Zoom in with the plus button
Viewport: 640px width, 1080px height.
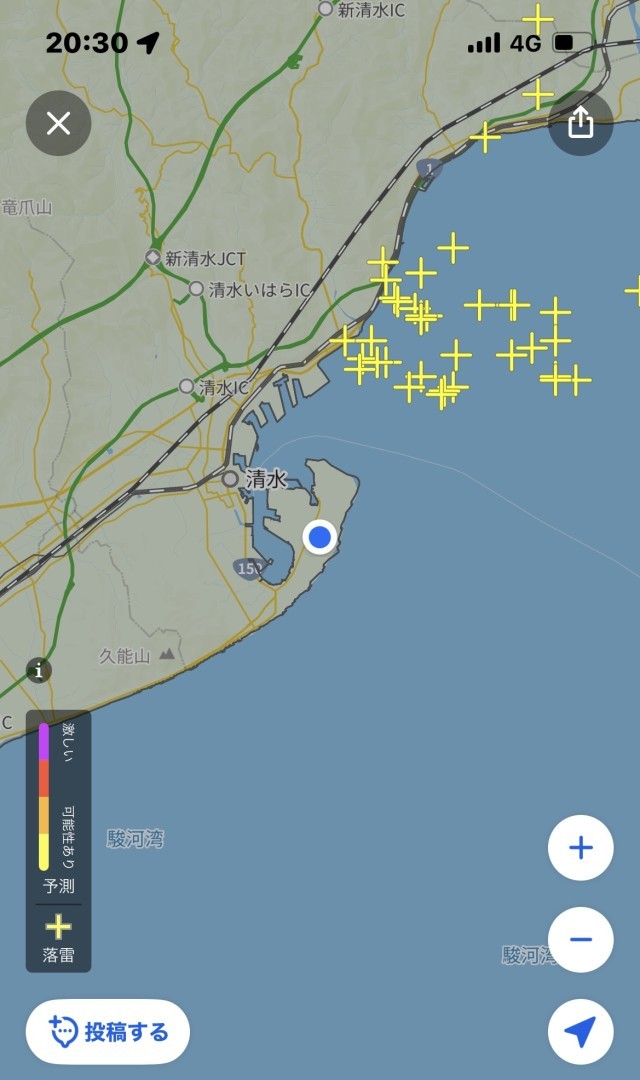580,848
